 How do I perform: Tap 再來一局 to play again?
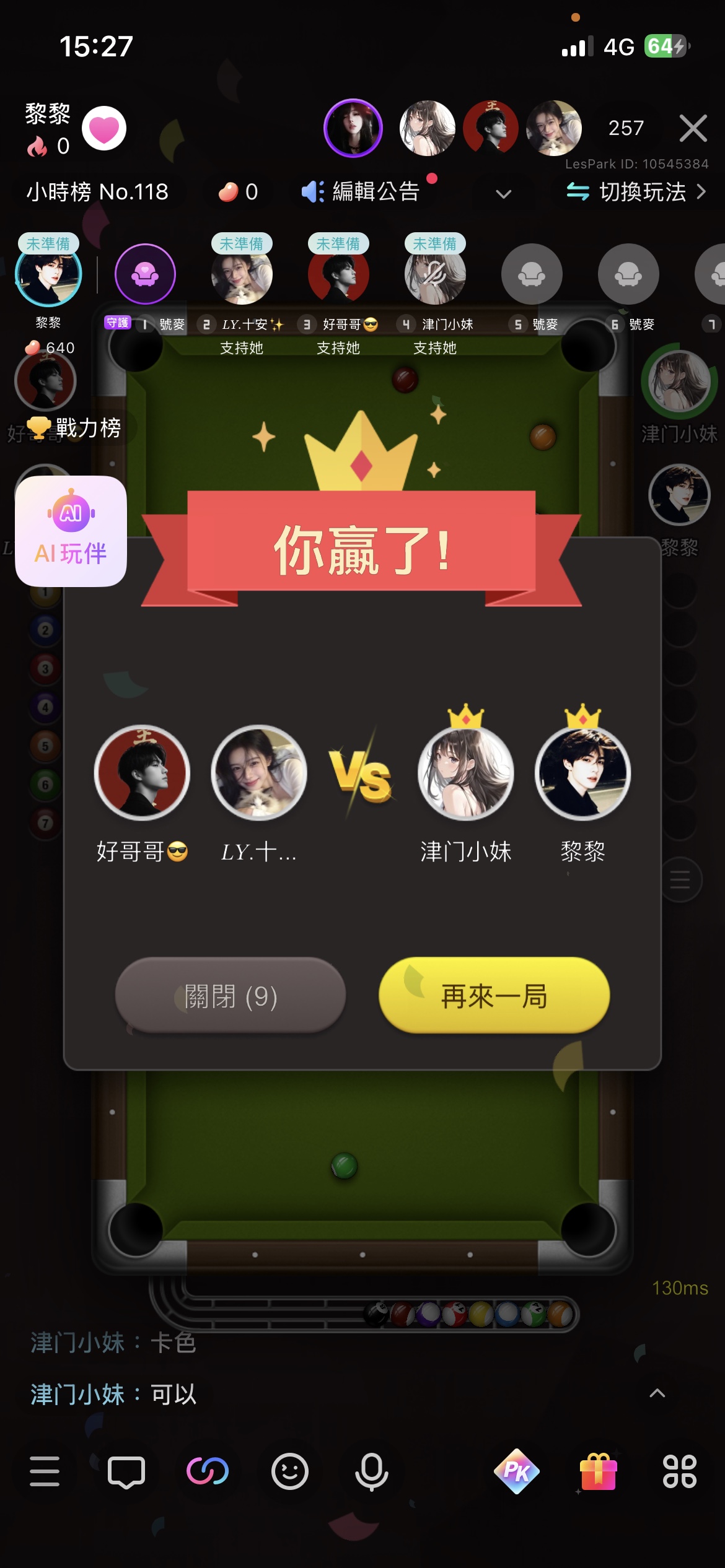click(x=494, y=996)
